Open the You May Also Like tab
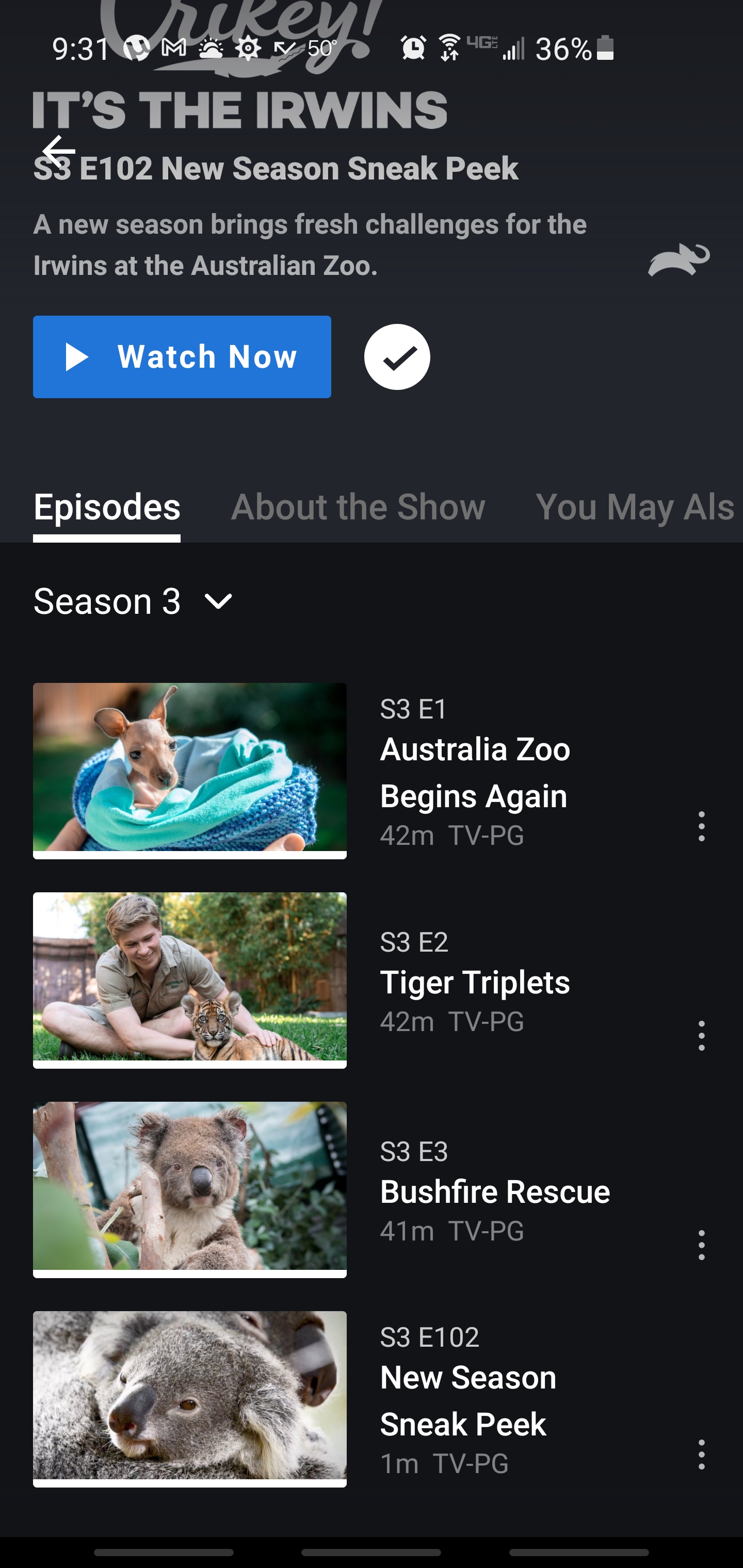 (x=634, y=507)
